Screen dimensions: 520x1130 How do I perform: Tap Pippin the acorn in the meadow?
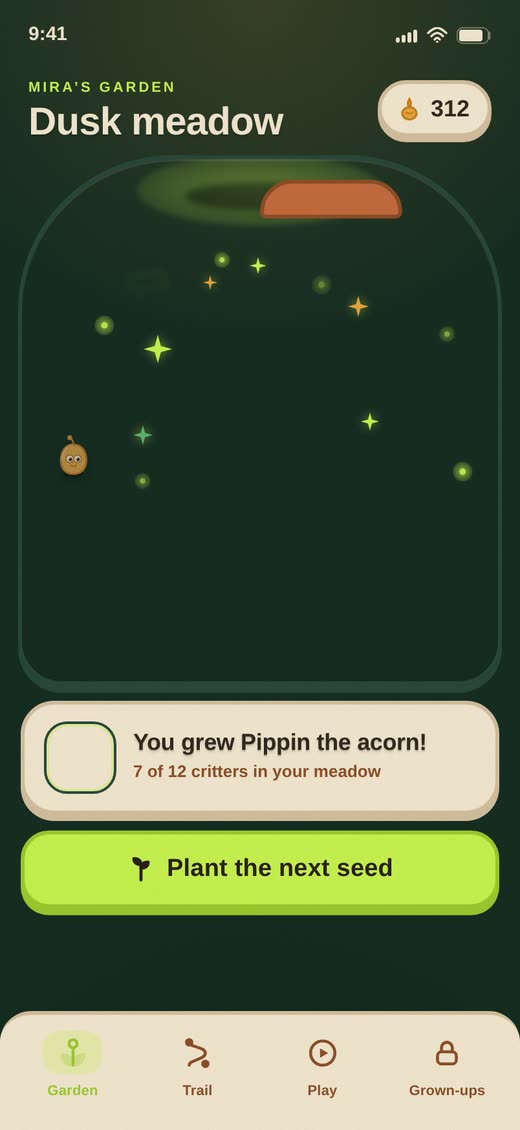[x=73, y=457]
